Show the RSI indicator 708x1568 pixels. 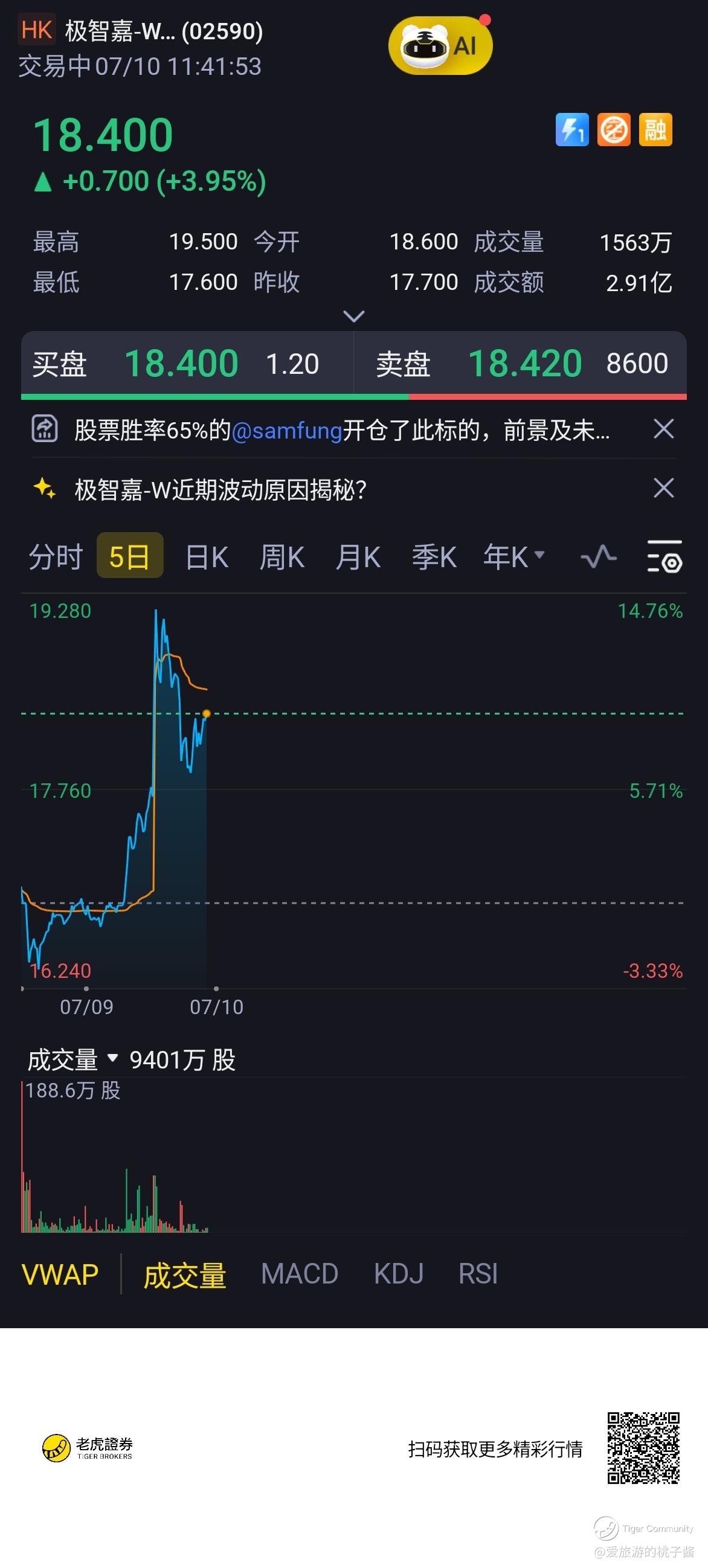coord(478,1274)
